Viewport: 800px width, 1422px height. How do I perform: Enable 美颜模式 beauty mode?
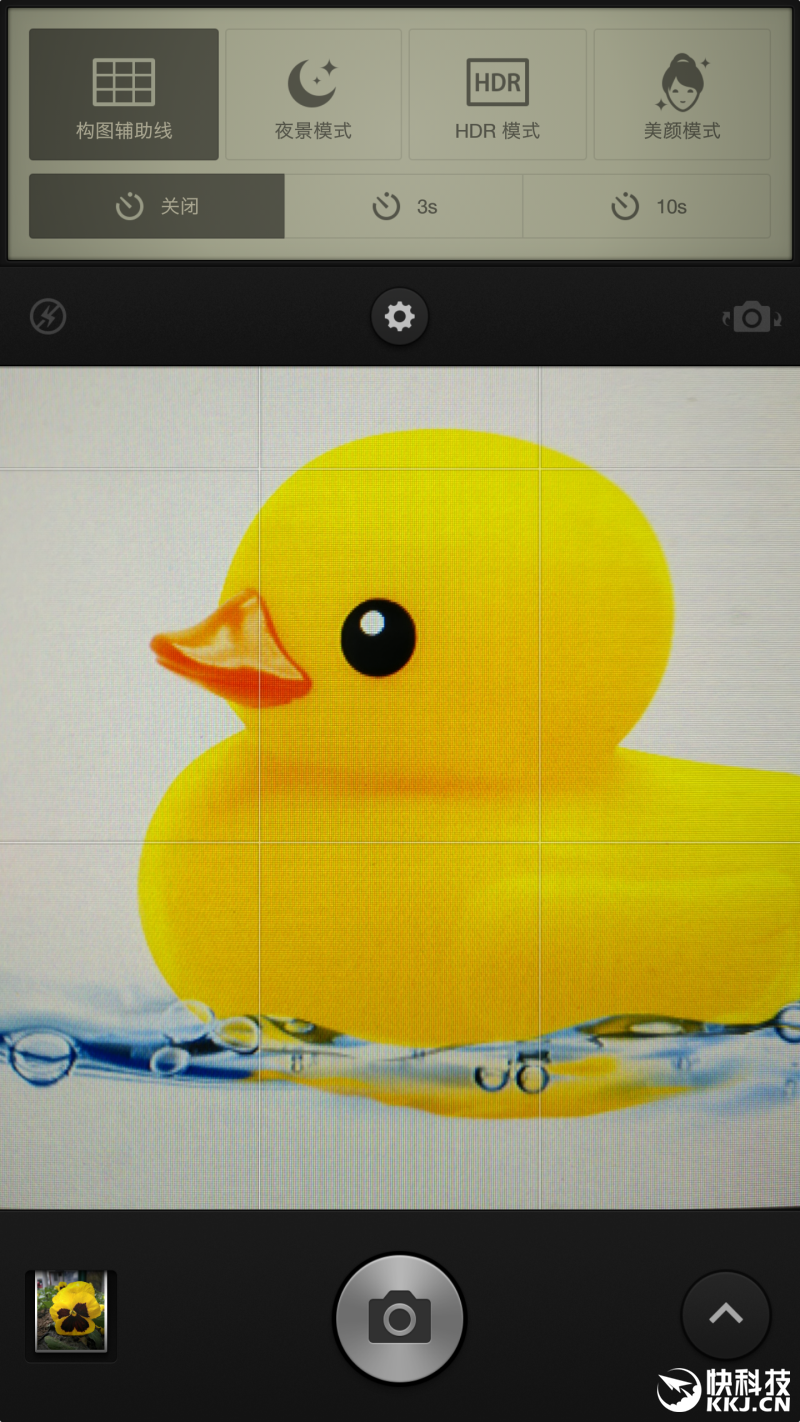(x=682, y=95)
